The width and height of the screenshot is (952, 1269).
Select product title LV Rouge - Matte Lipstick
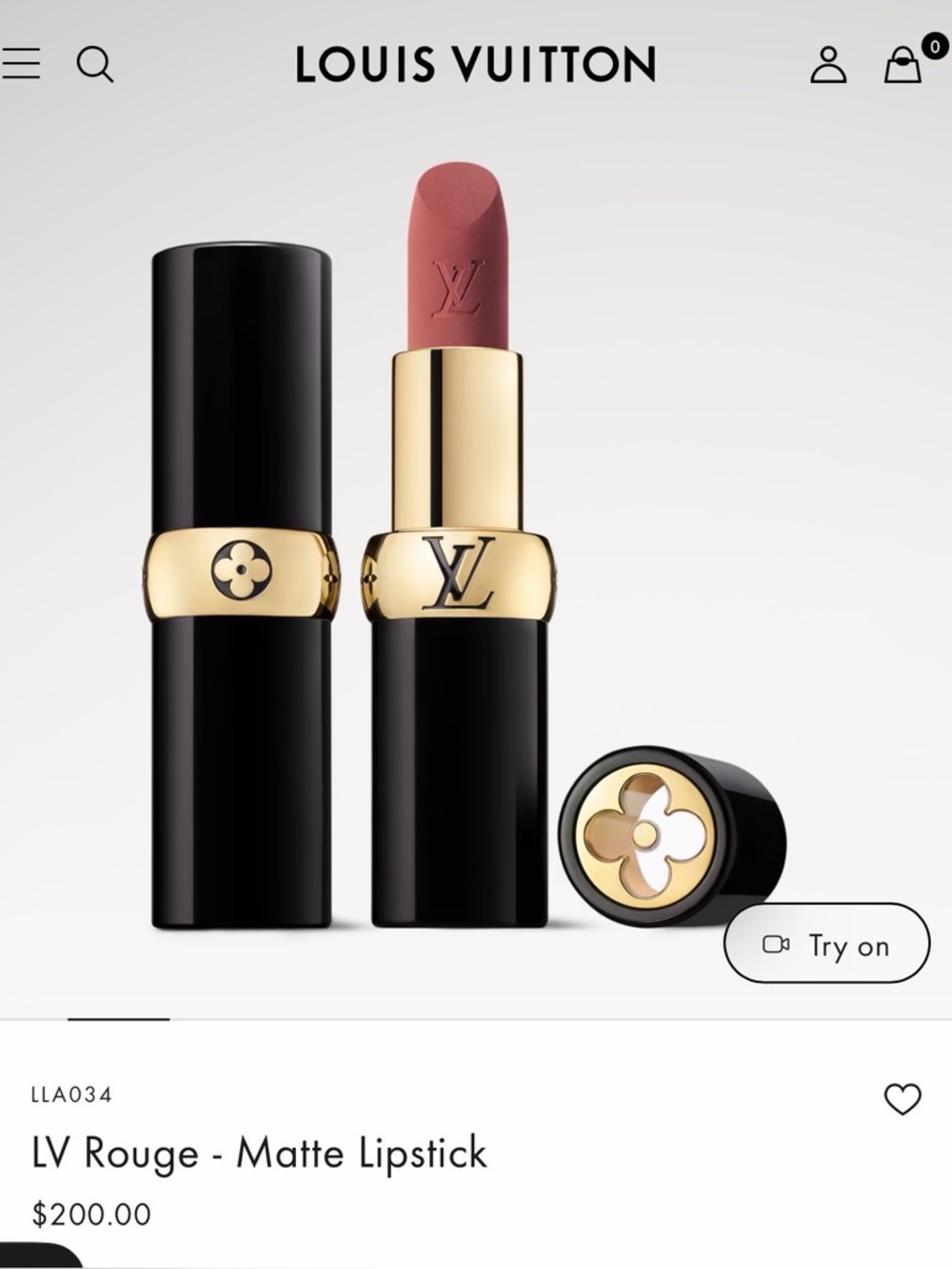pos(255,1152)
